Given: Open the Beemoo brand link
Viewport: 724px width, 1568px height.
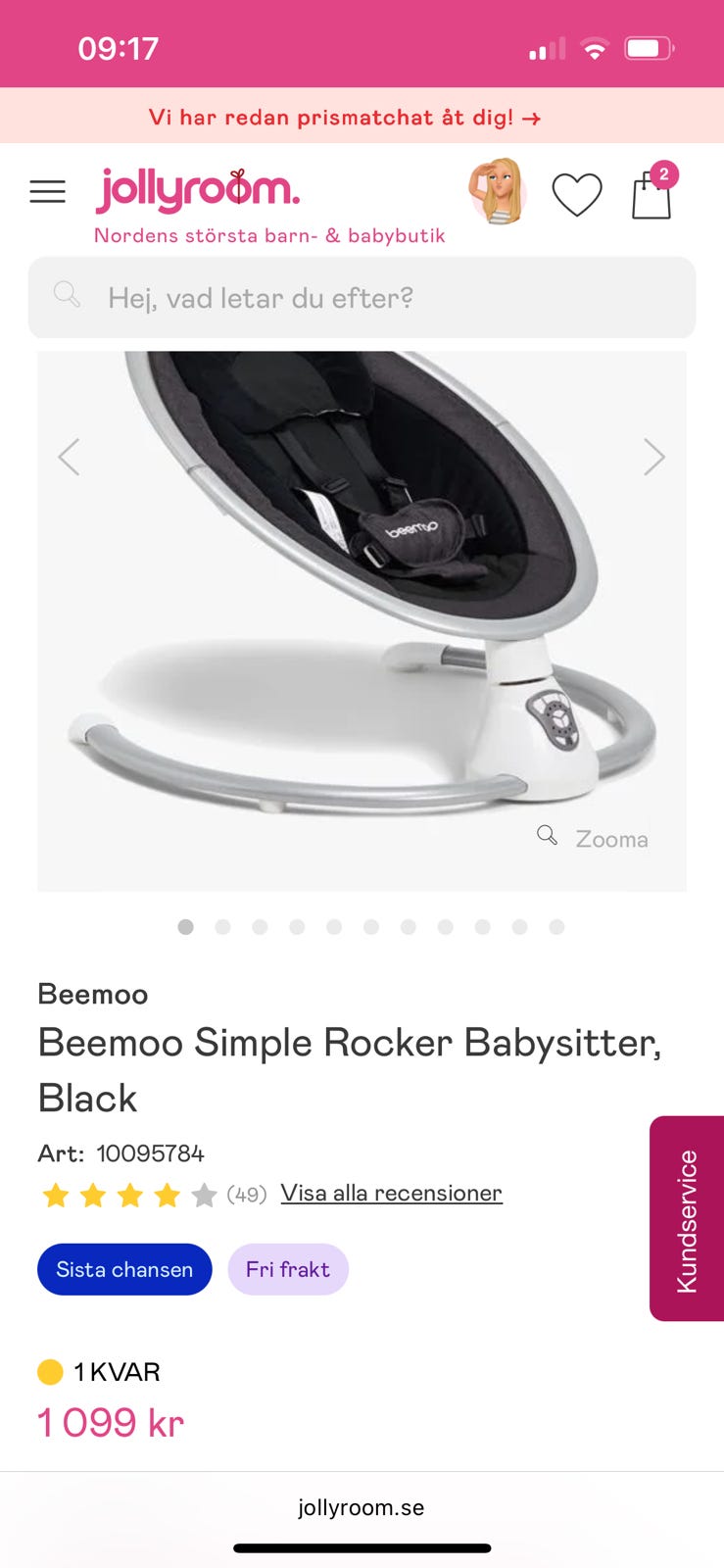Looking at the screenshot, I should tap(93, 994).
